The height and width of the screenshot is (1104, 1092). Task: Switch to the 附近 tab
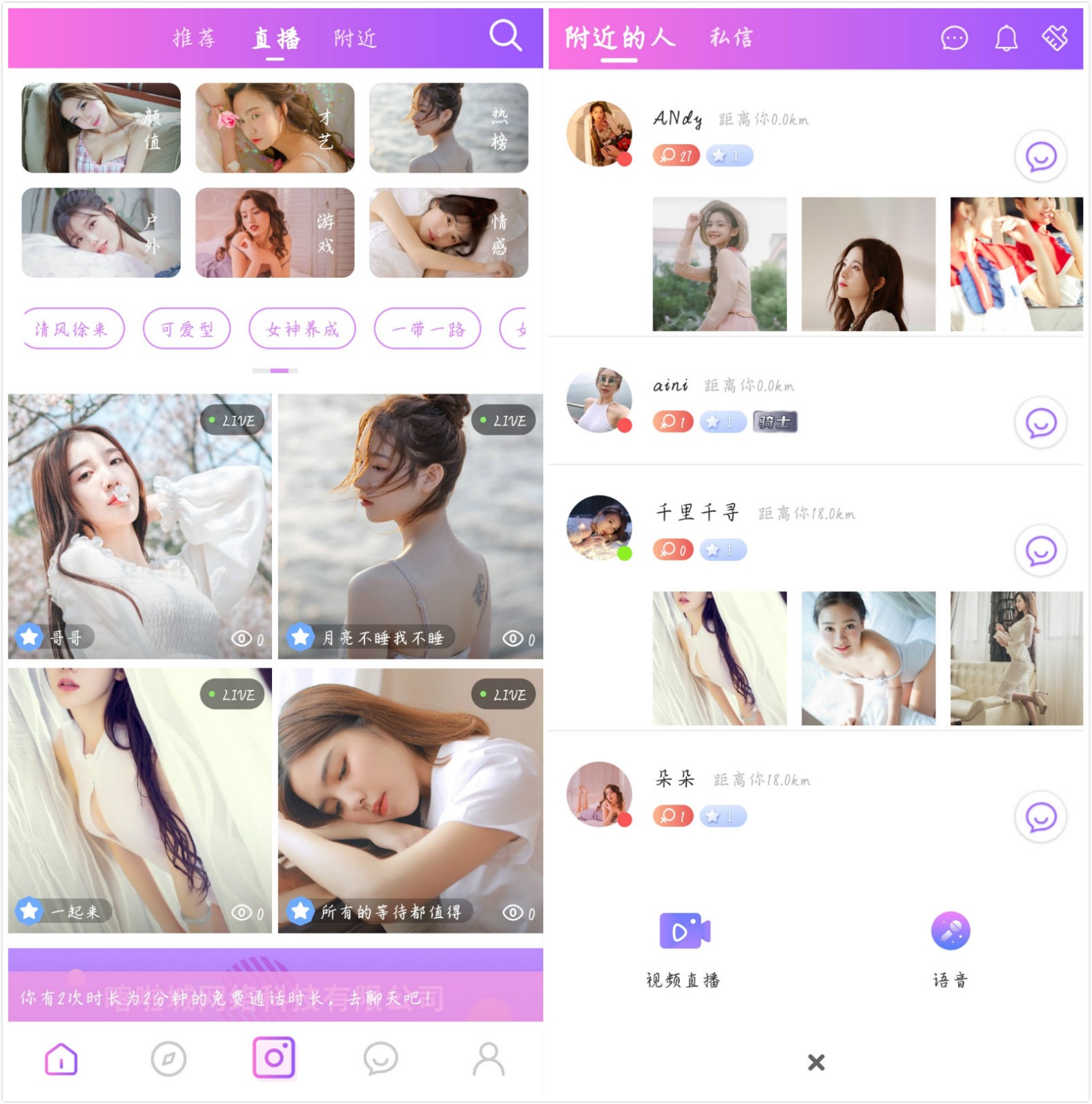[355, 38]
